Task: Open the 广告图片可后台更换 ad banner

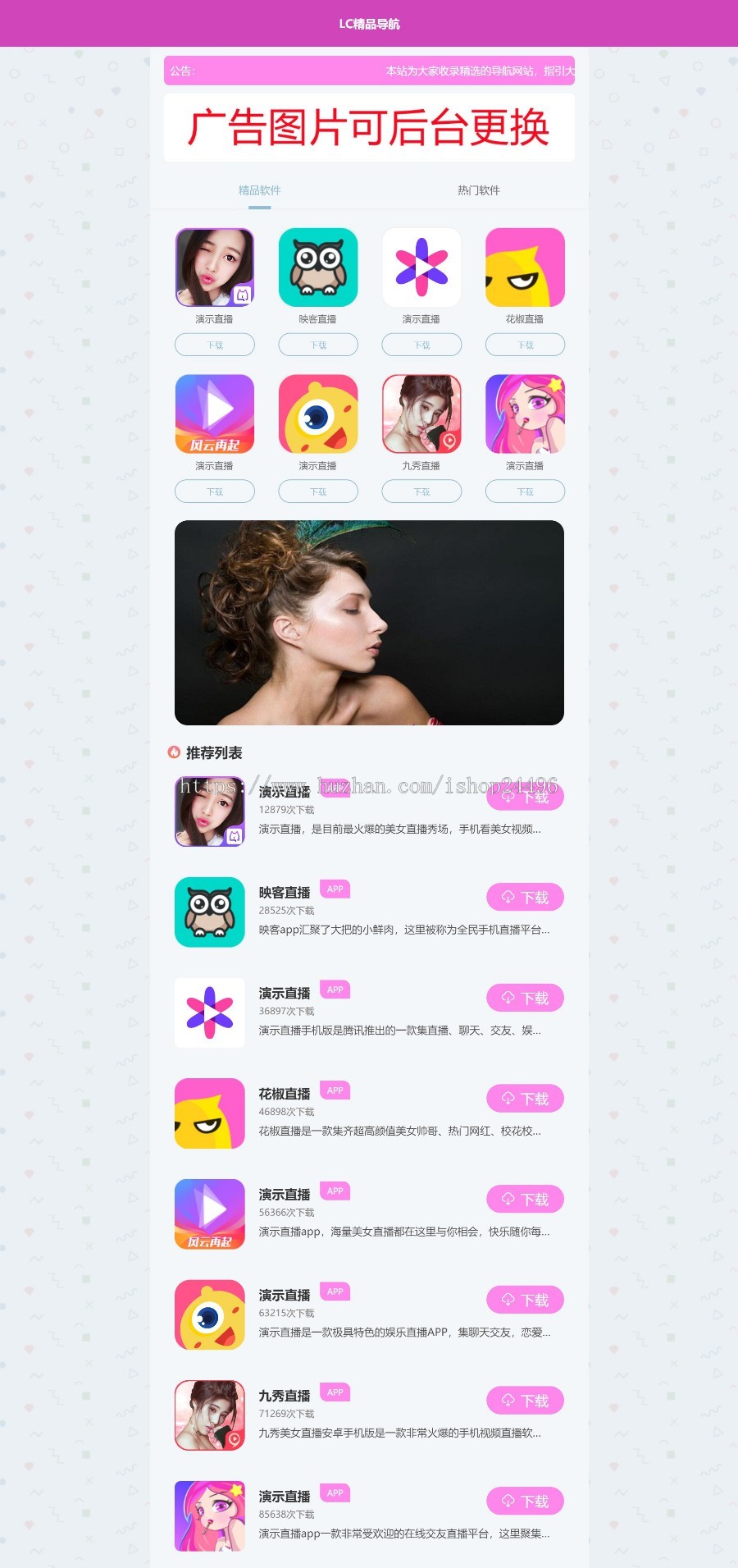Action: click(x=369, y=128)
